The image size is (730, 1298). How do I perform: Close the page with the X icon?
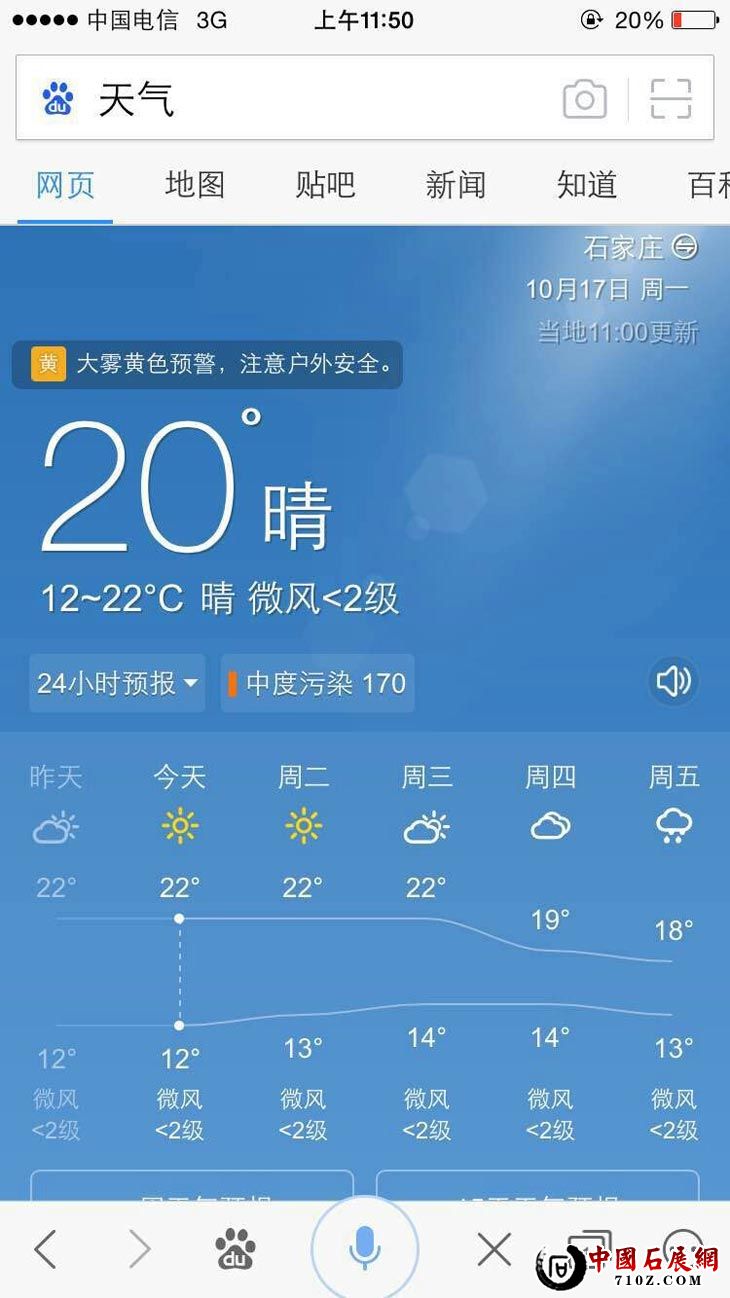(494, 1250)
